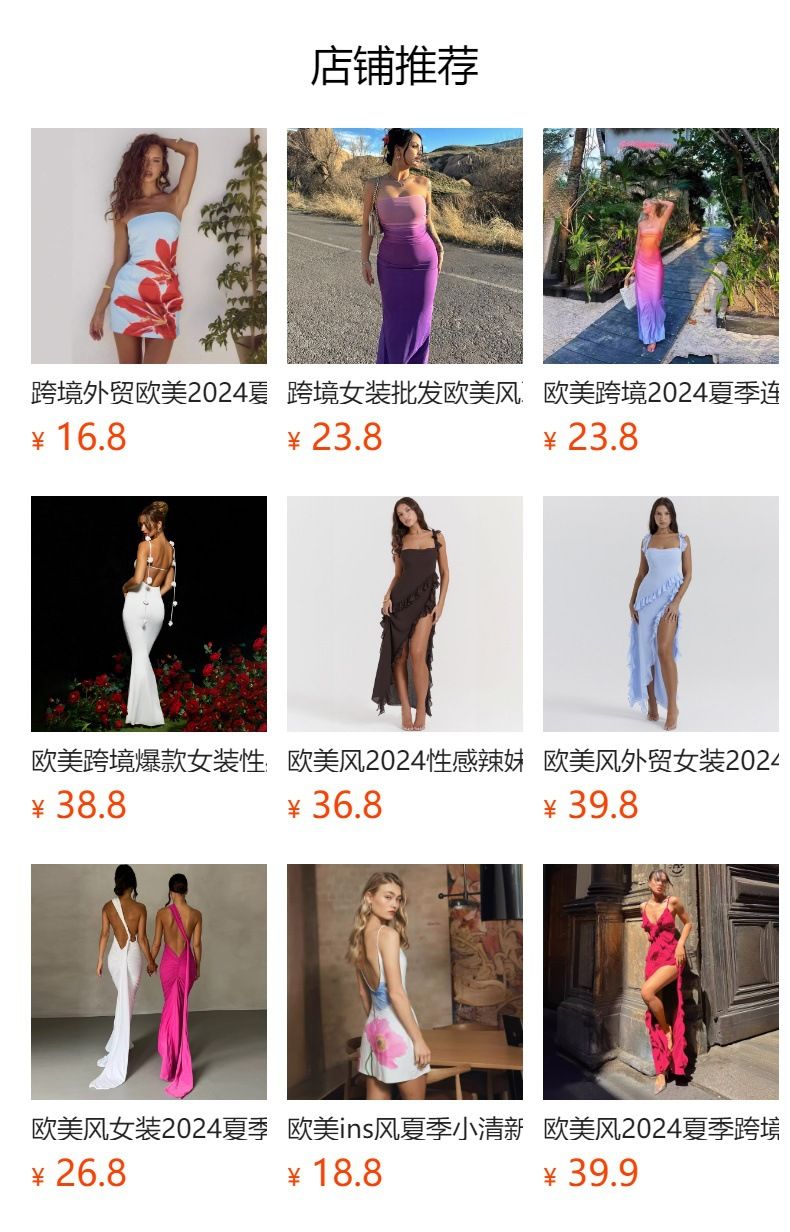Open the ¥39.9 rose-red ruffle slit dress
790x1232 pixels.
[x=661, y=982]
